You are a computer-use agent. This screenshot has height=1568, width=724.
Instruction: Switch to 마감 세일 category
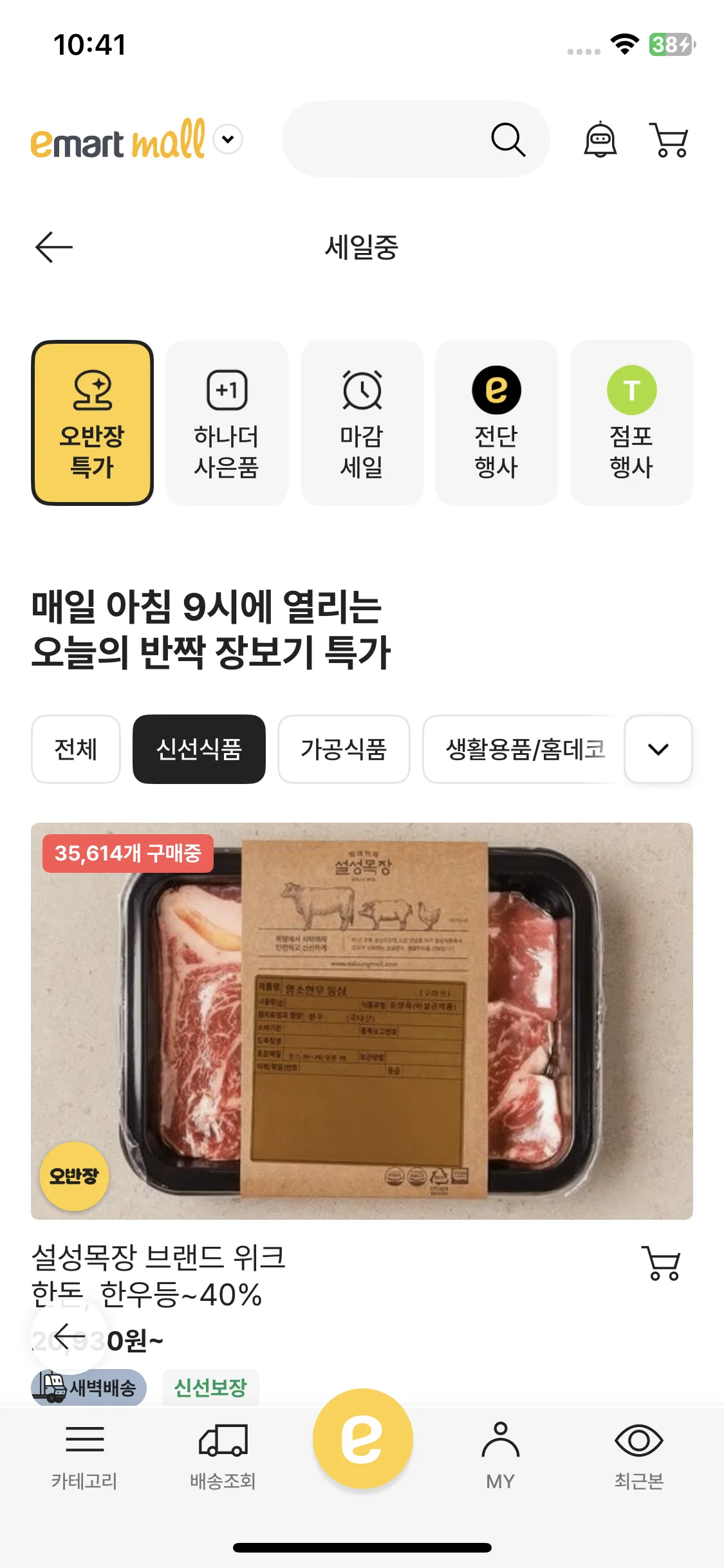[362, 423]
